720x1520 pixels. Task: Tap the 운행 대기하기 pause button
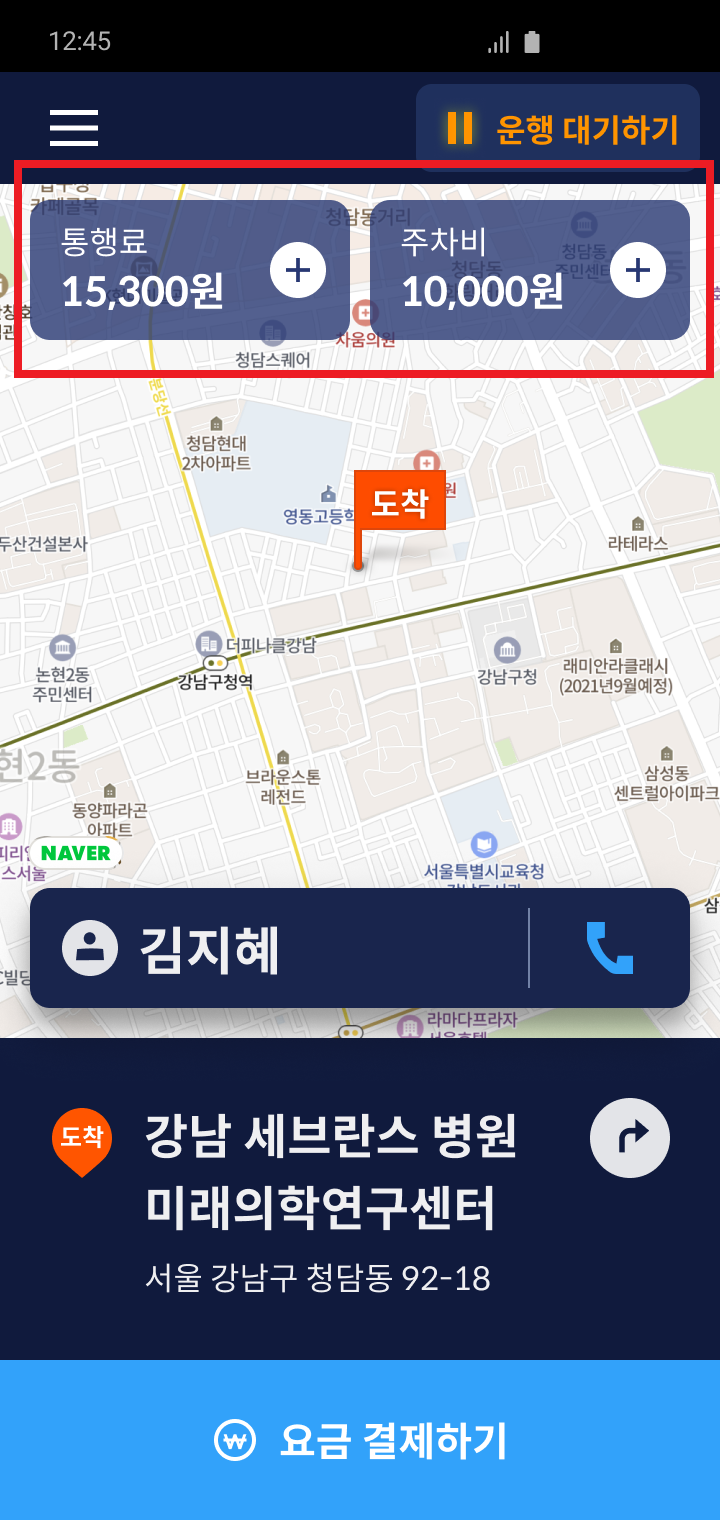coord(558,128)
